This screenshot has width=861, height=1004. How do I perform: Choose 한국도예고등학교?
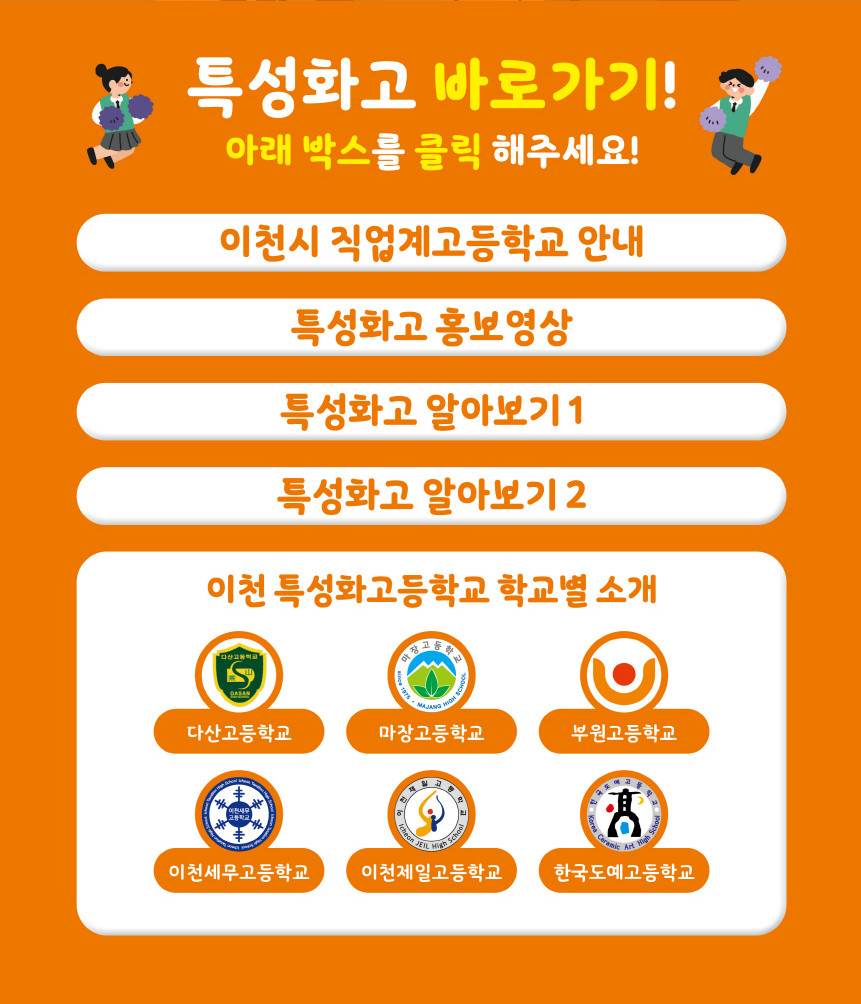[623, 871]
